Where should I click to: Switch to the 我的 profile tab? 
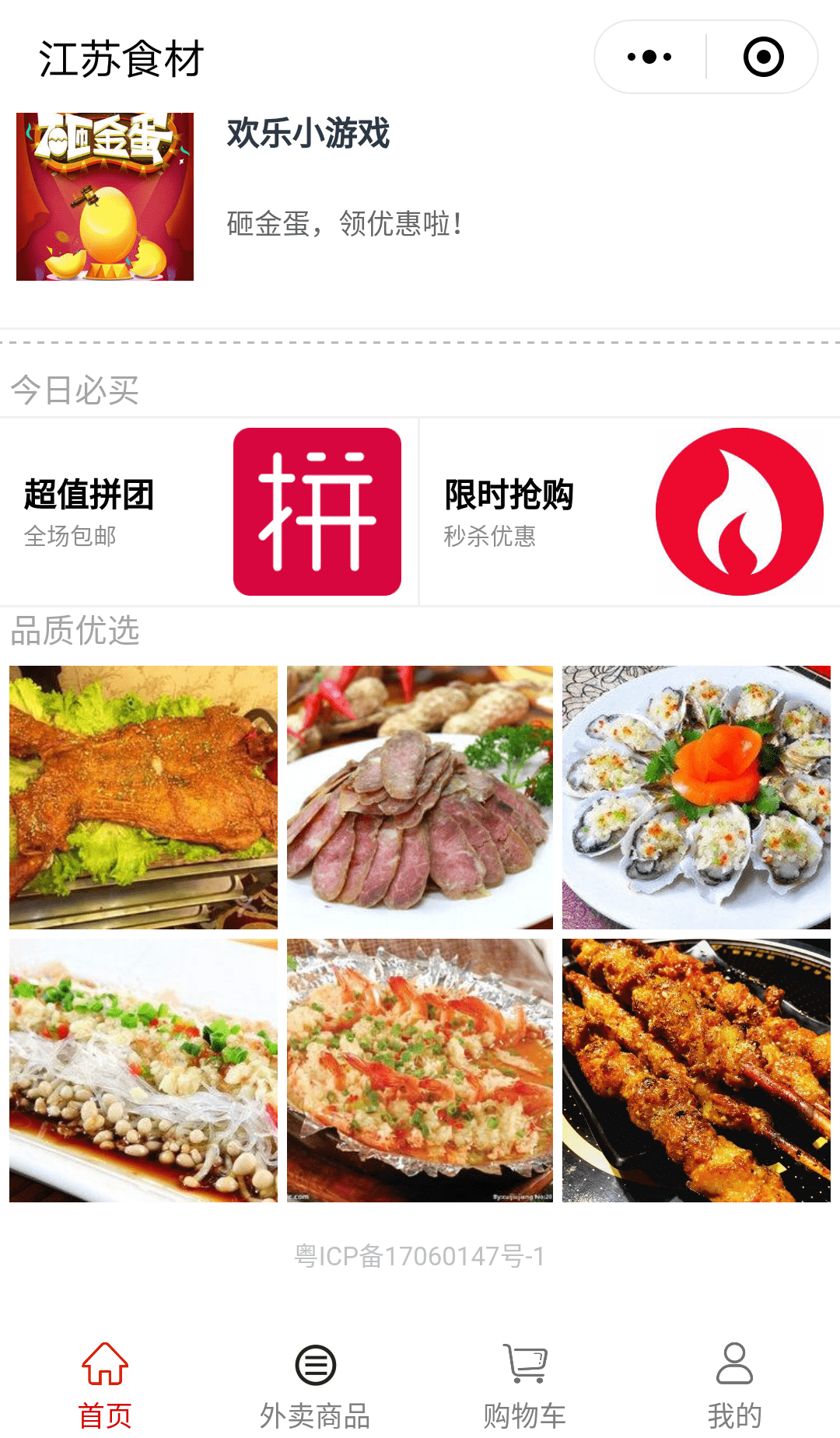tap(734, 1386)
